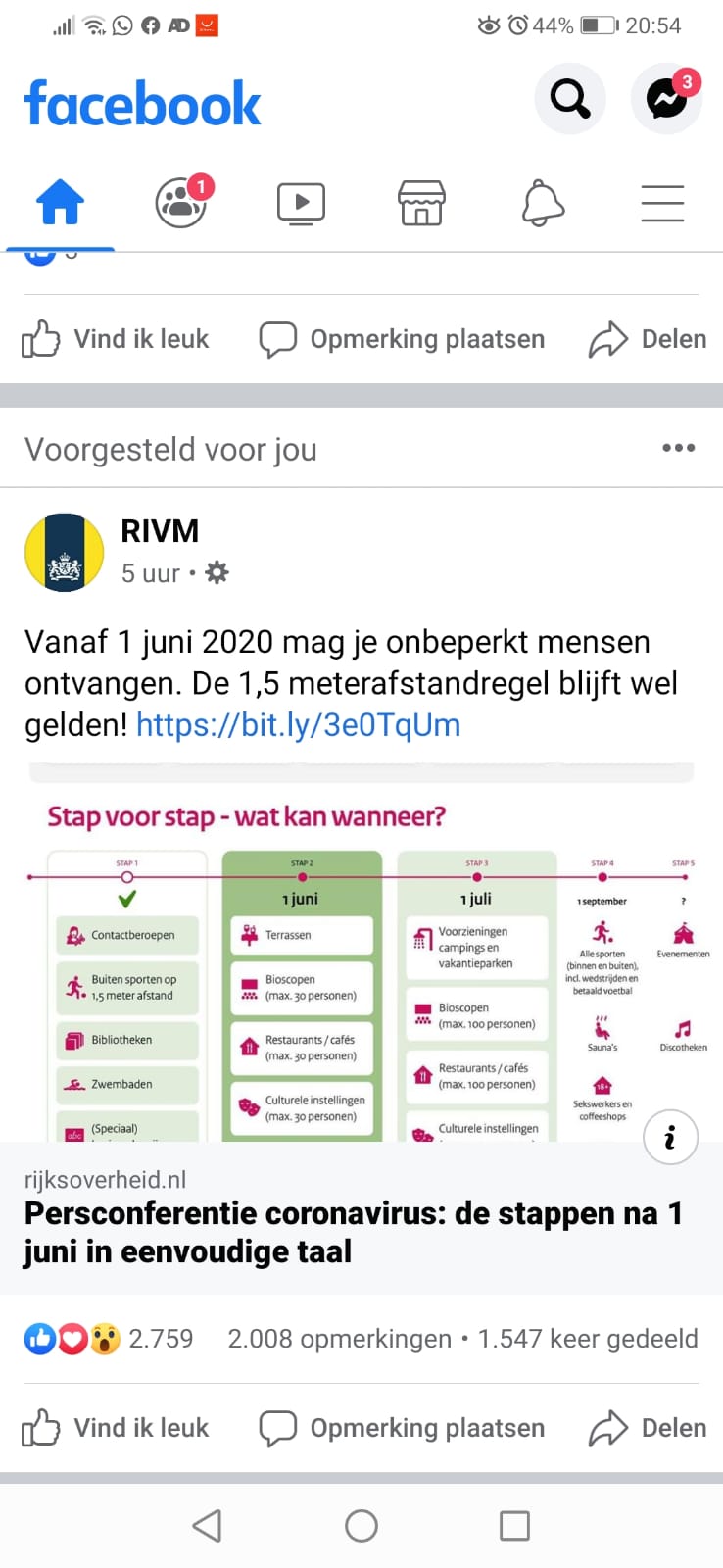
Task: Like the RIVM post
Action: (116, 1428)
